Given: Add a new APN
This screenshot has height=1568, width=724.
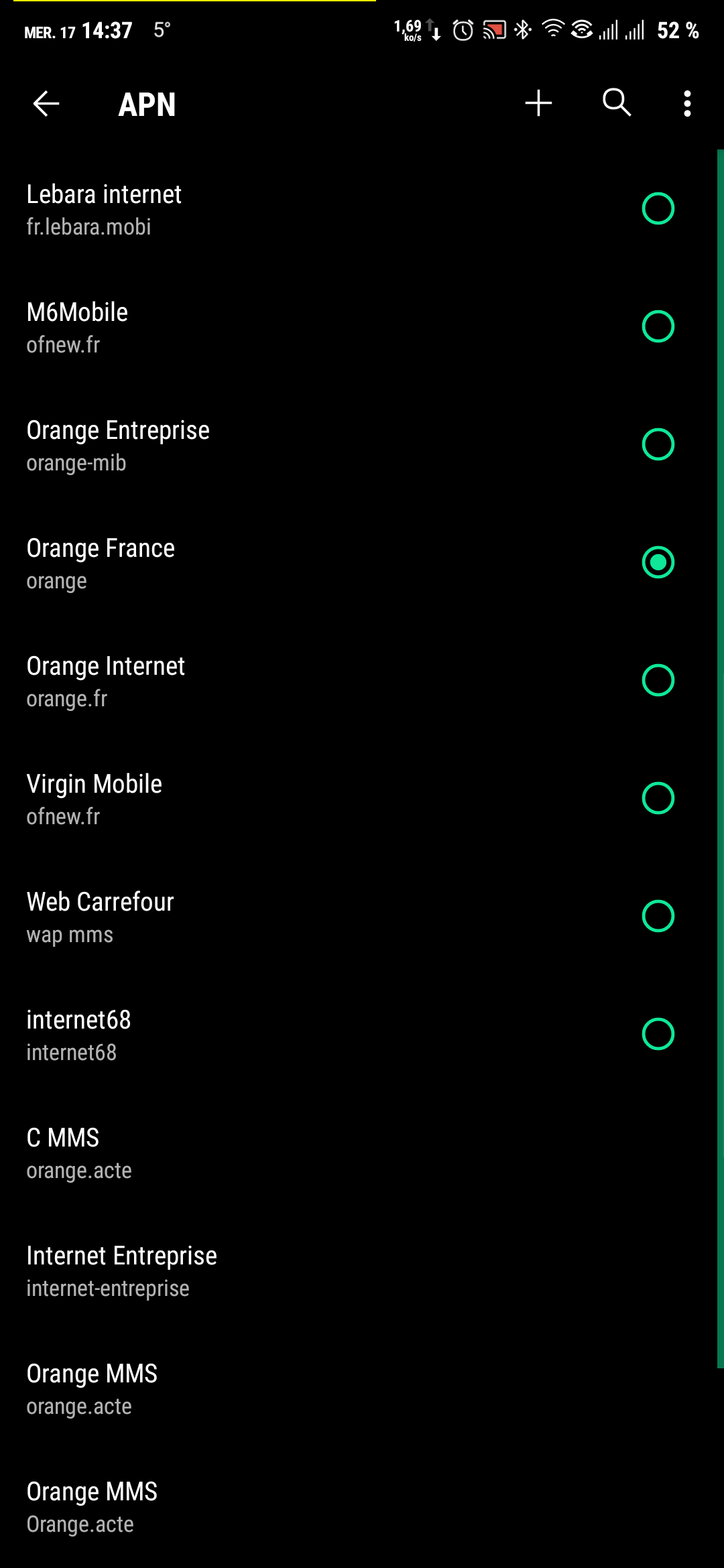Looking at the screenshot, I should point(538,104).
